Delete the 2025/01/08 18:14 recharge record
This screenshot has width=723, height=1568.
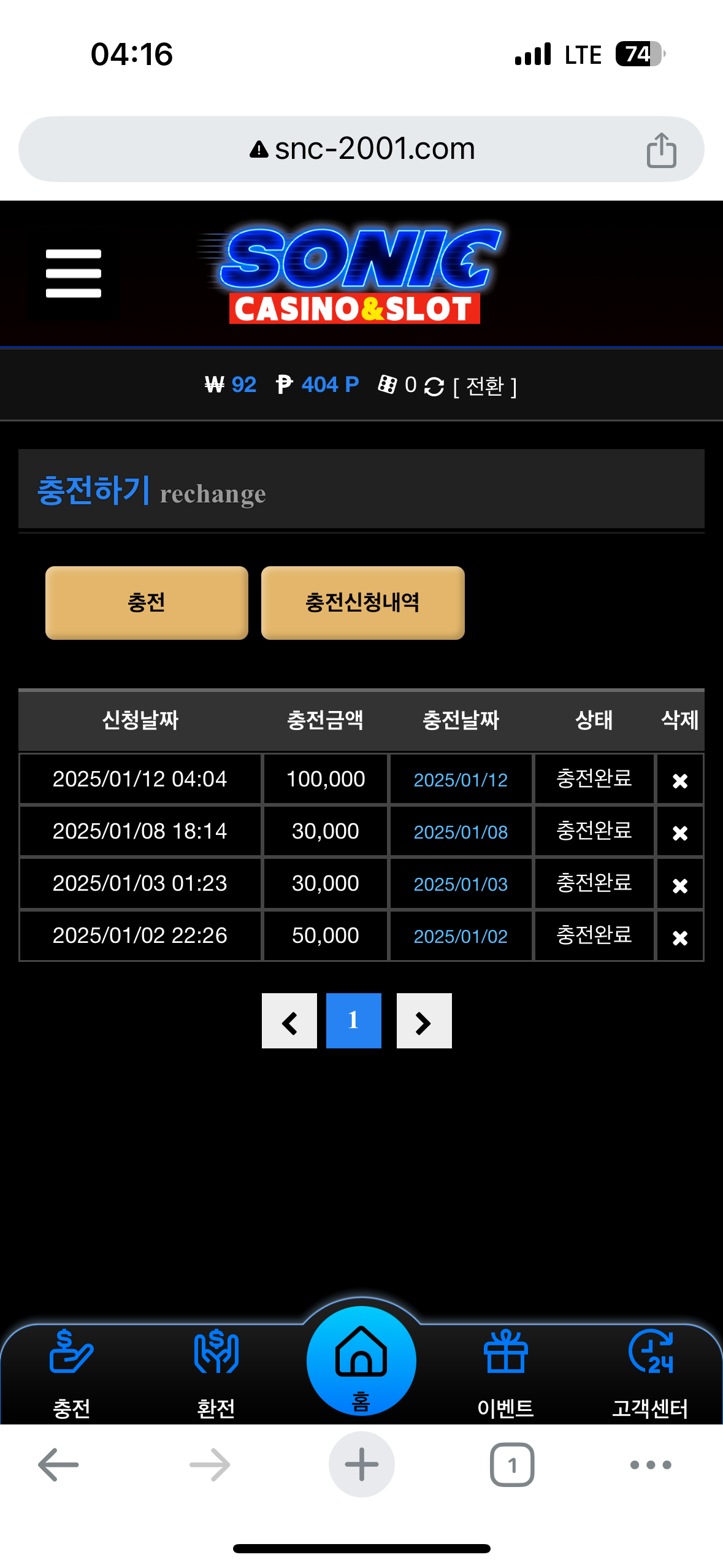coord(679,832)
